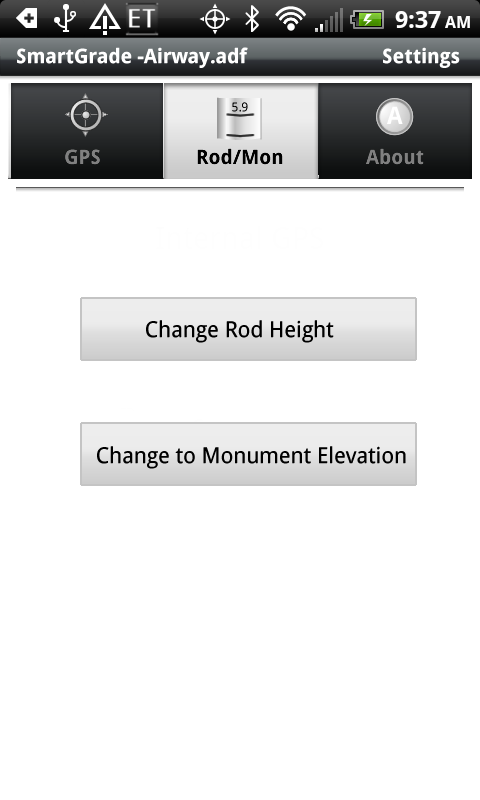Tap Change to Monument Elevation
The image size is (480, 800).
pyautogui.click(x=248, y=454)
